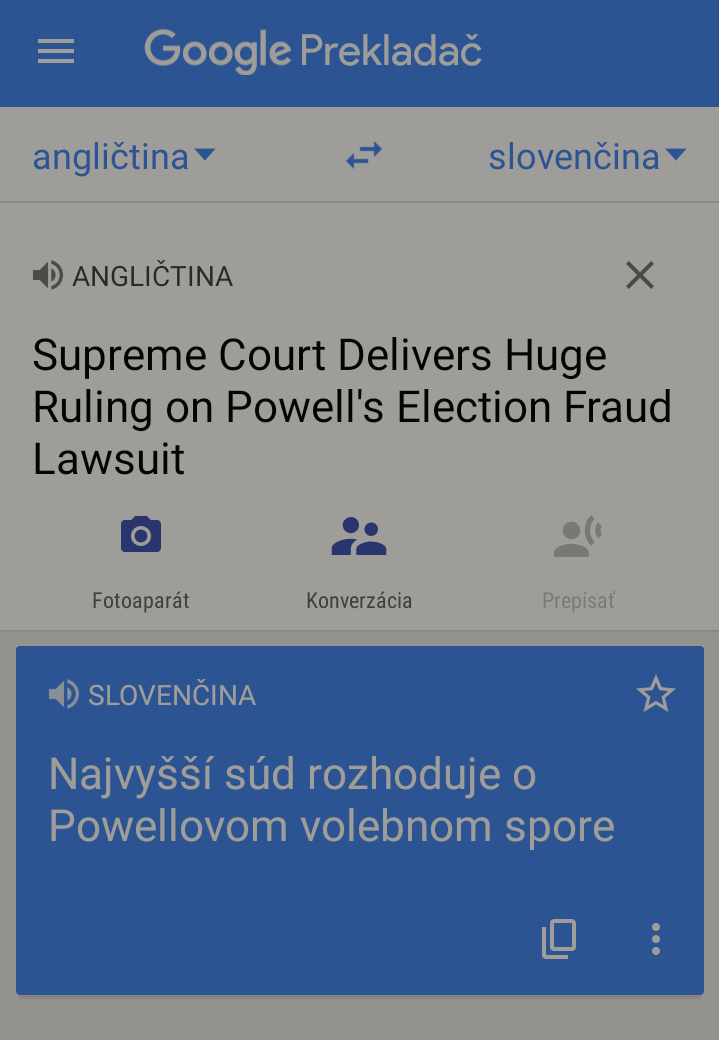The image size is (719, 1040).
Task: Swap source and target languages
Action: (x=364, y=155)
